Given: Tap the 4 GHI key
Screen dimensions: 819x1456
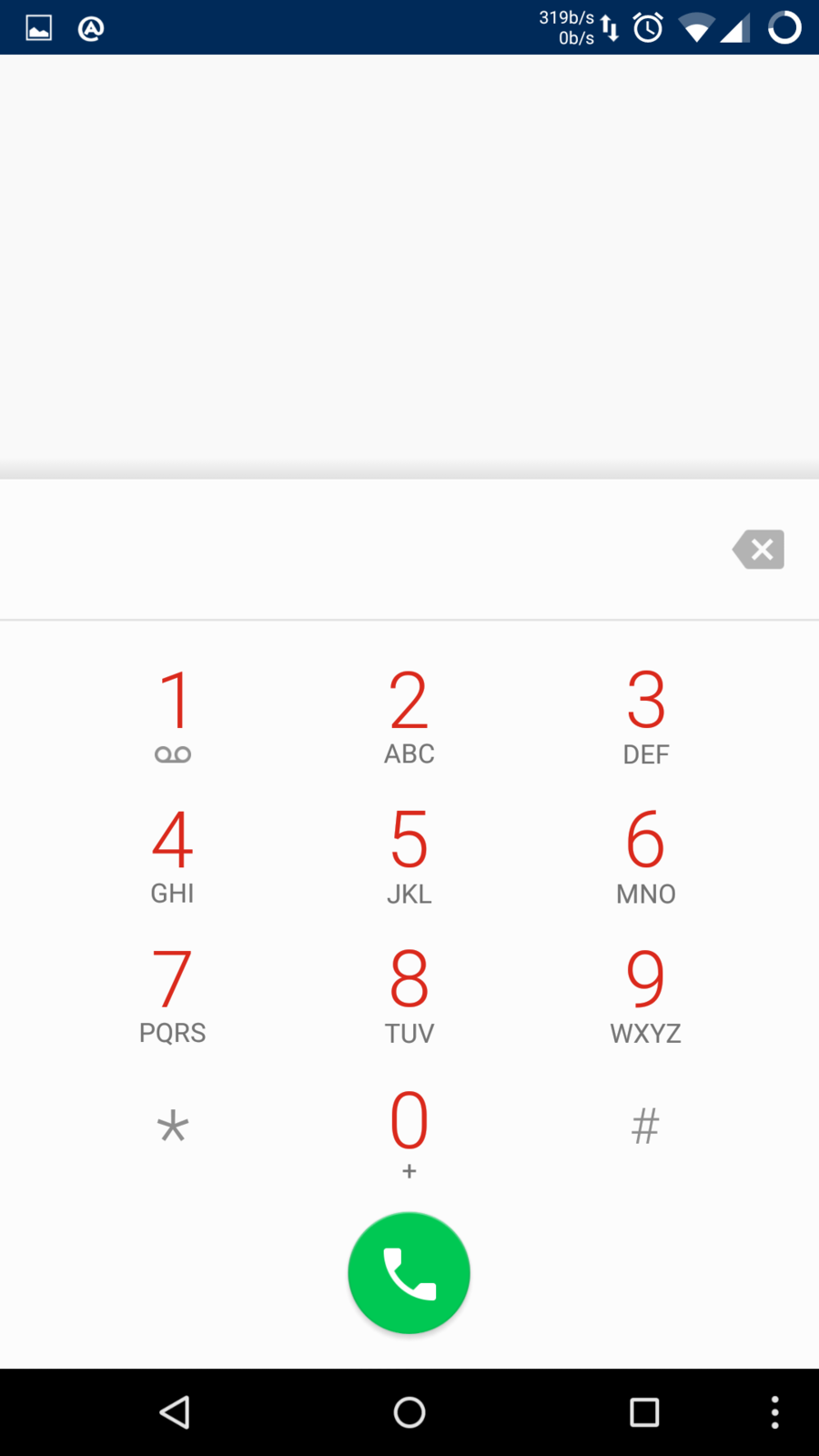Looking at the screenshot, I should click(173, 854).
